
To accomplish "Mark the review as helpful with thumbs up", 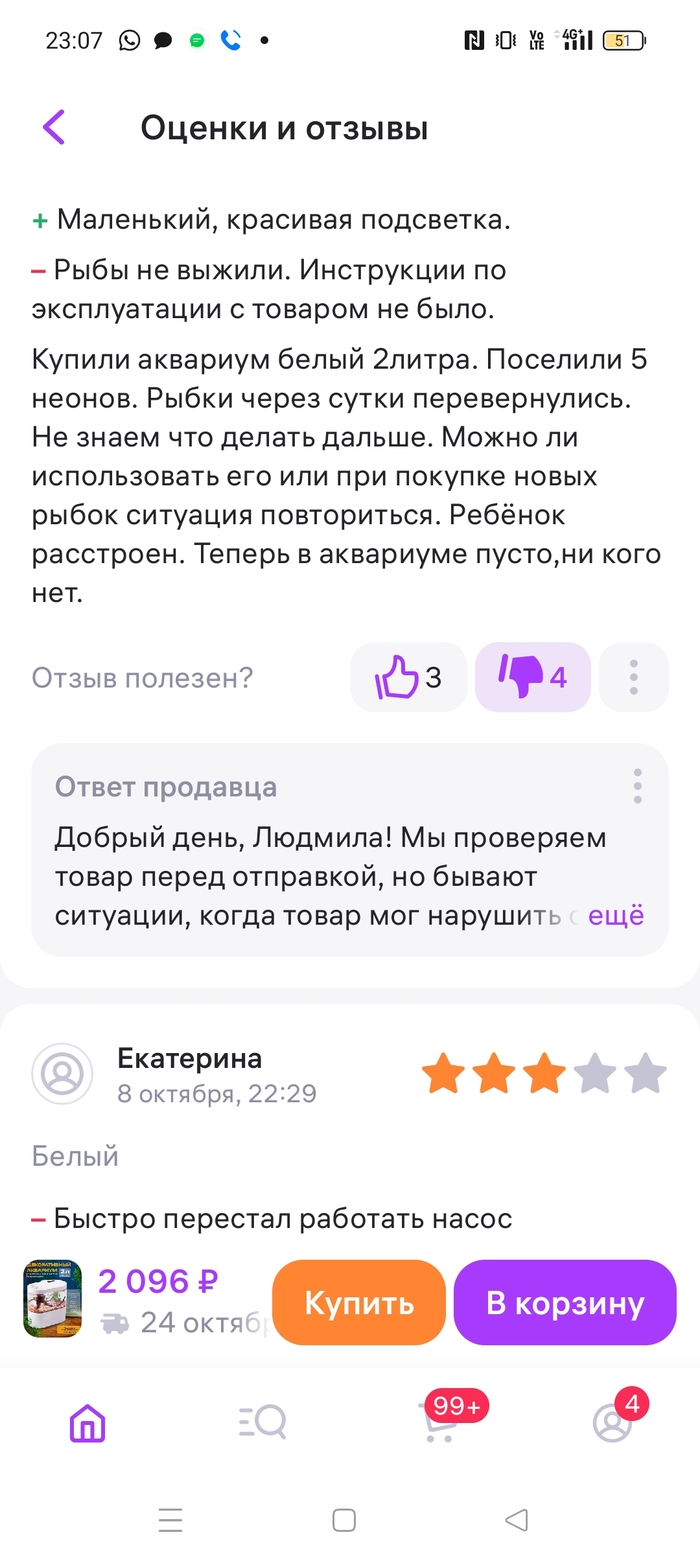I will (x=408, y=677).
